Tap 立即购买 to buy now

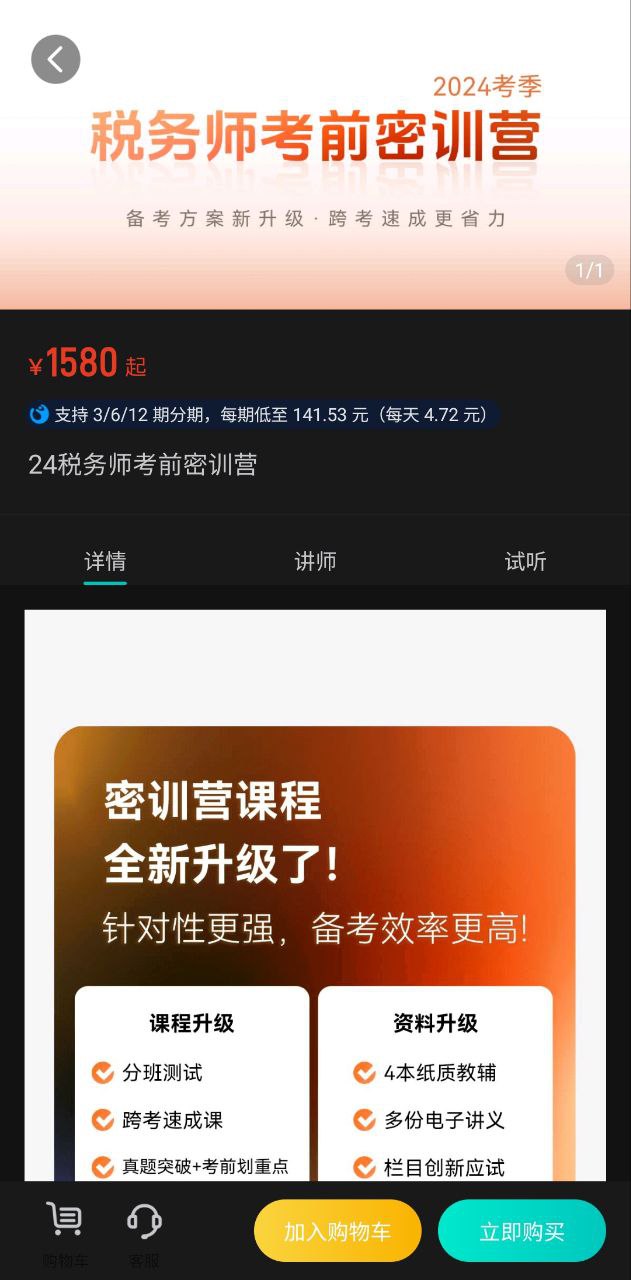[x=522, y=1231]
